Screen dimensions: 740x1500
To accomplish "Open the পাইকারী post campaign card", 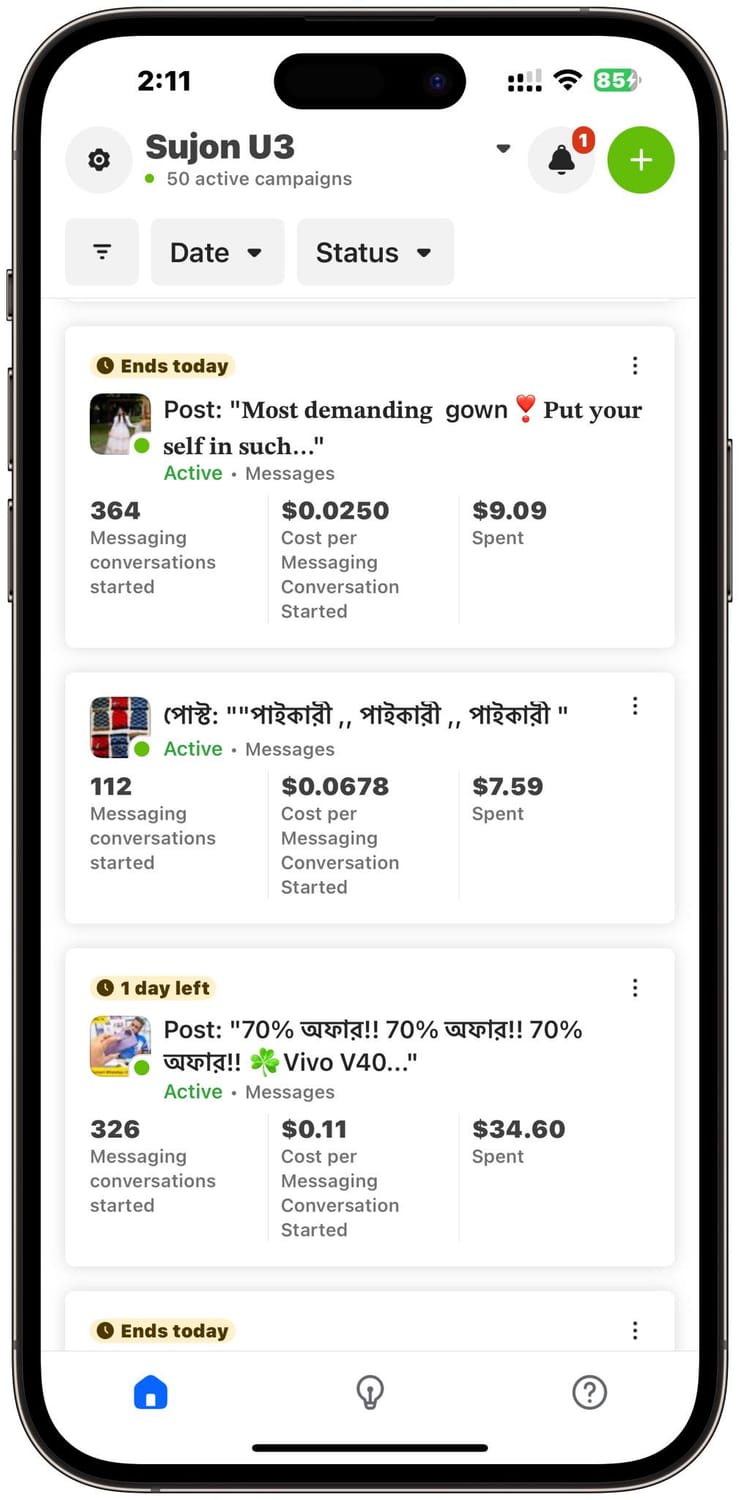I will [370, 798].
